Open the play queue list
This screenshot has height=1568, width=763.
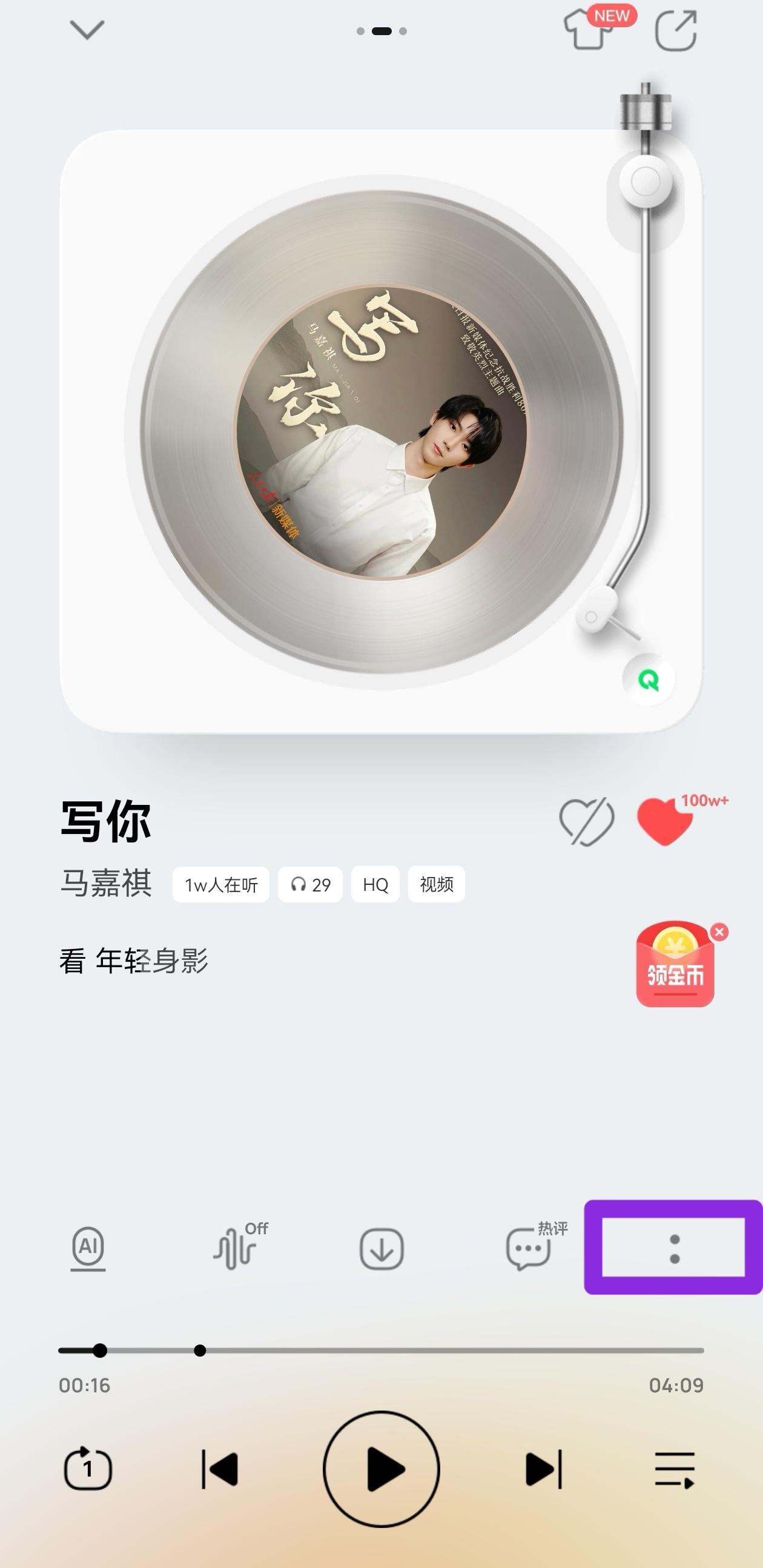(674, 1469)
